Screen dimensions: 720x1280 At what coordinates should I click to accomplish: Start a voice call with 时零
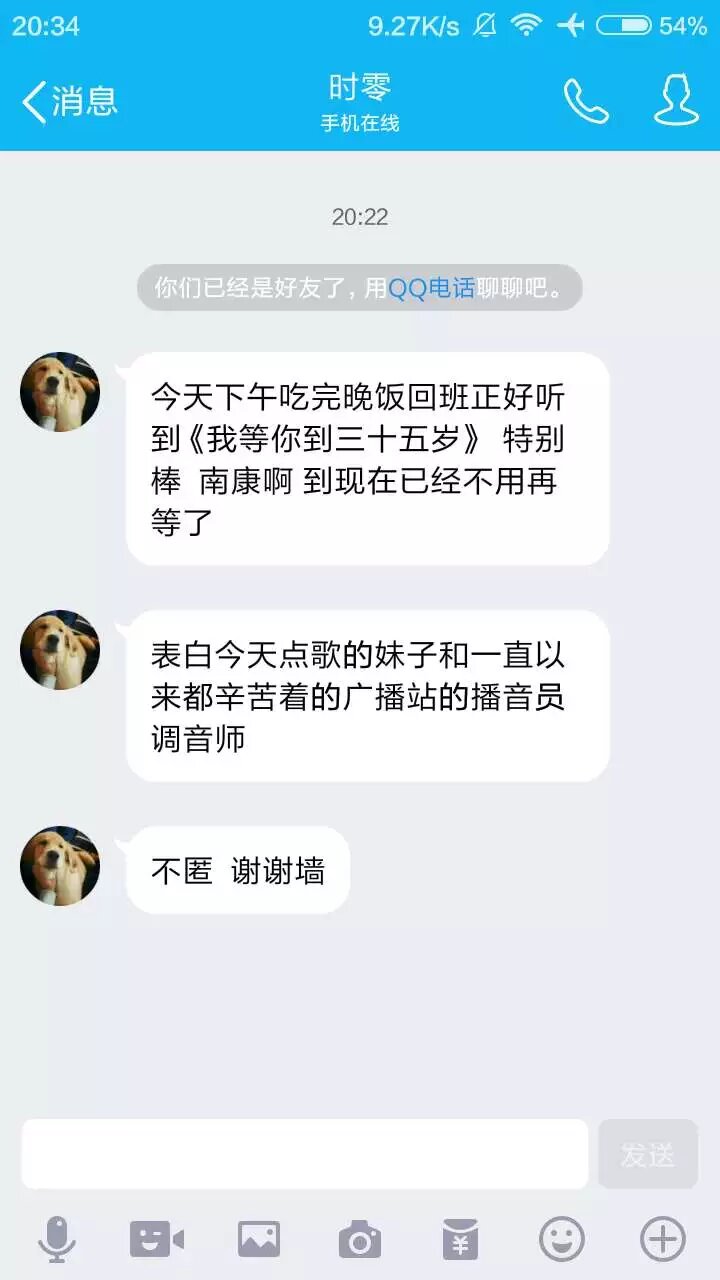coord(586,101)
